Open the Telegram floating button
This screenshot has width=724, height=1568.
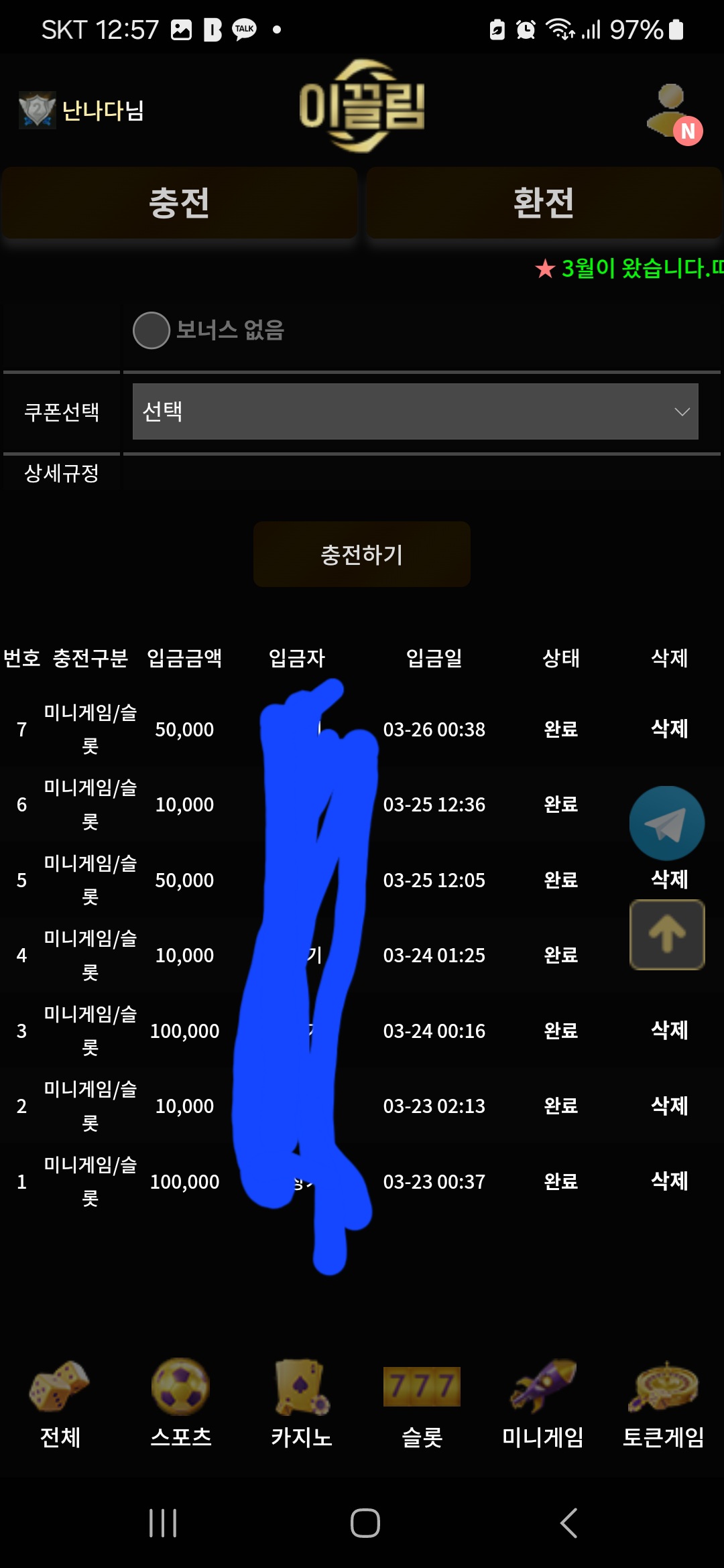click(666, 824)
